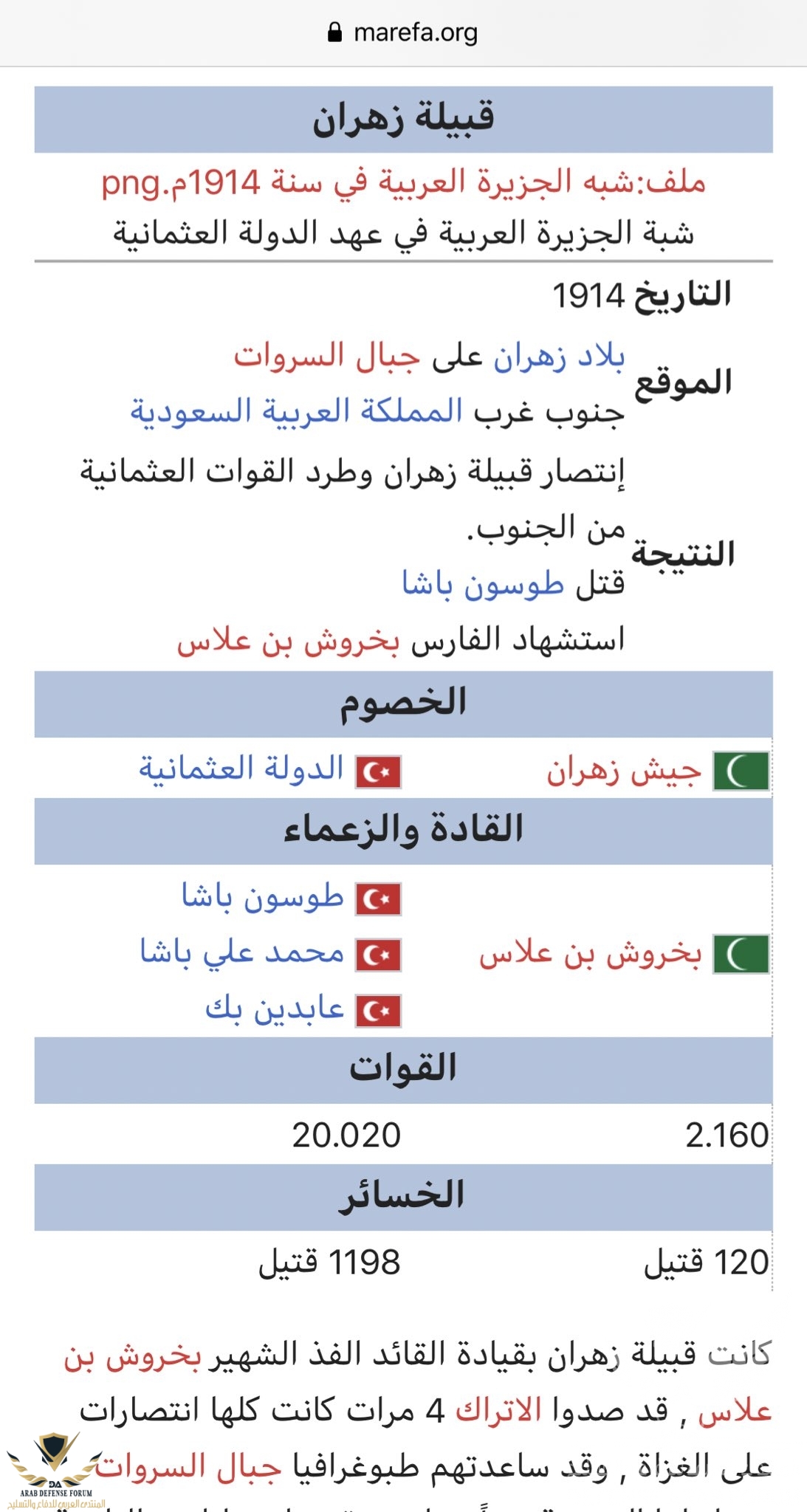Open the محمد علي باشا link
Viewport: 807px width, 1512px height.
click(242, 952)
